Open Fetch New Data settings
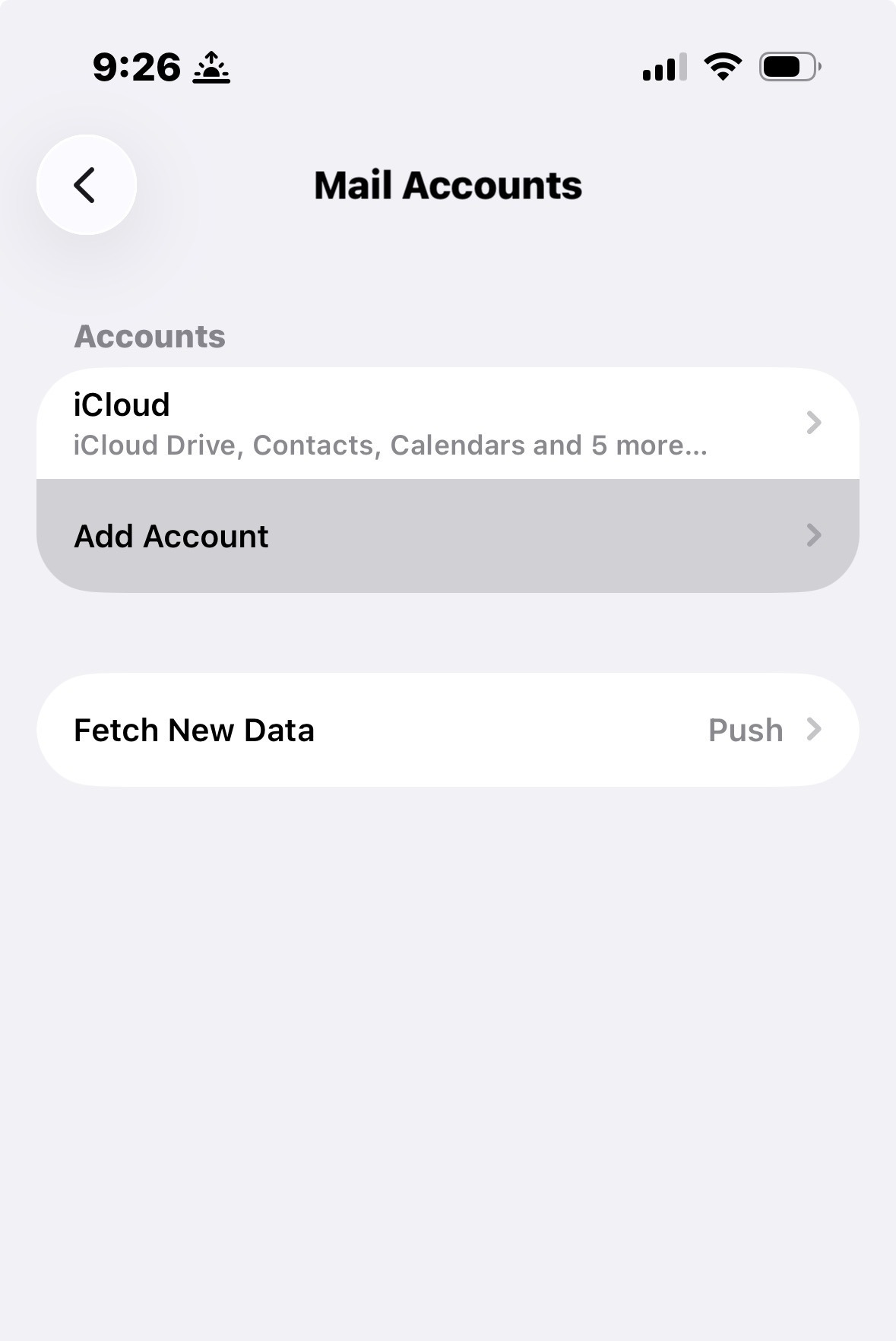Screen dimensions: 896x1341 click(448, 730)
